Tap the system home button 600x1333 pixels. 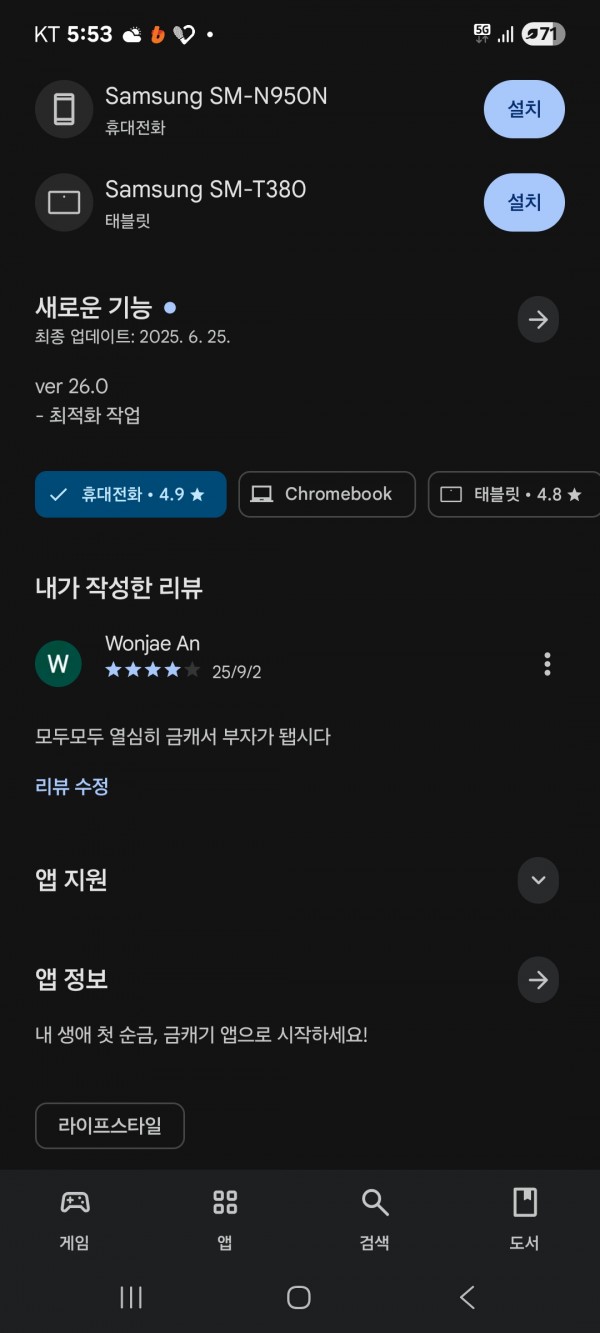point(298,1297)
